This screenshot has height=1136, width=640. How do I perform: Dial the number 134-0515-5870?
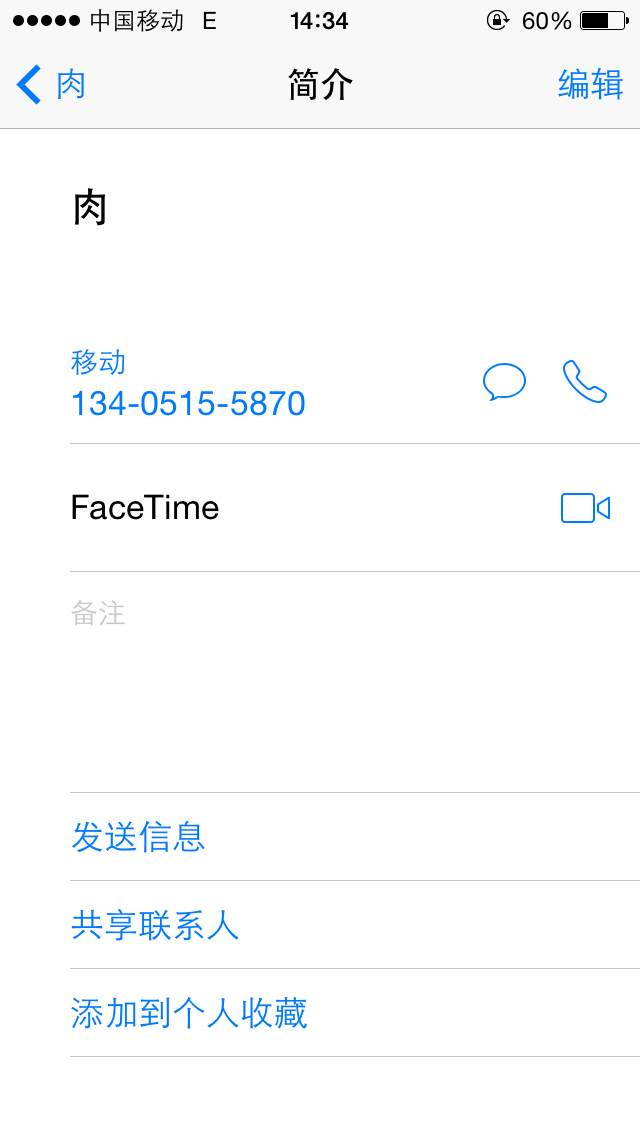coord(188,404)
